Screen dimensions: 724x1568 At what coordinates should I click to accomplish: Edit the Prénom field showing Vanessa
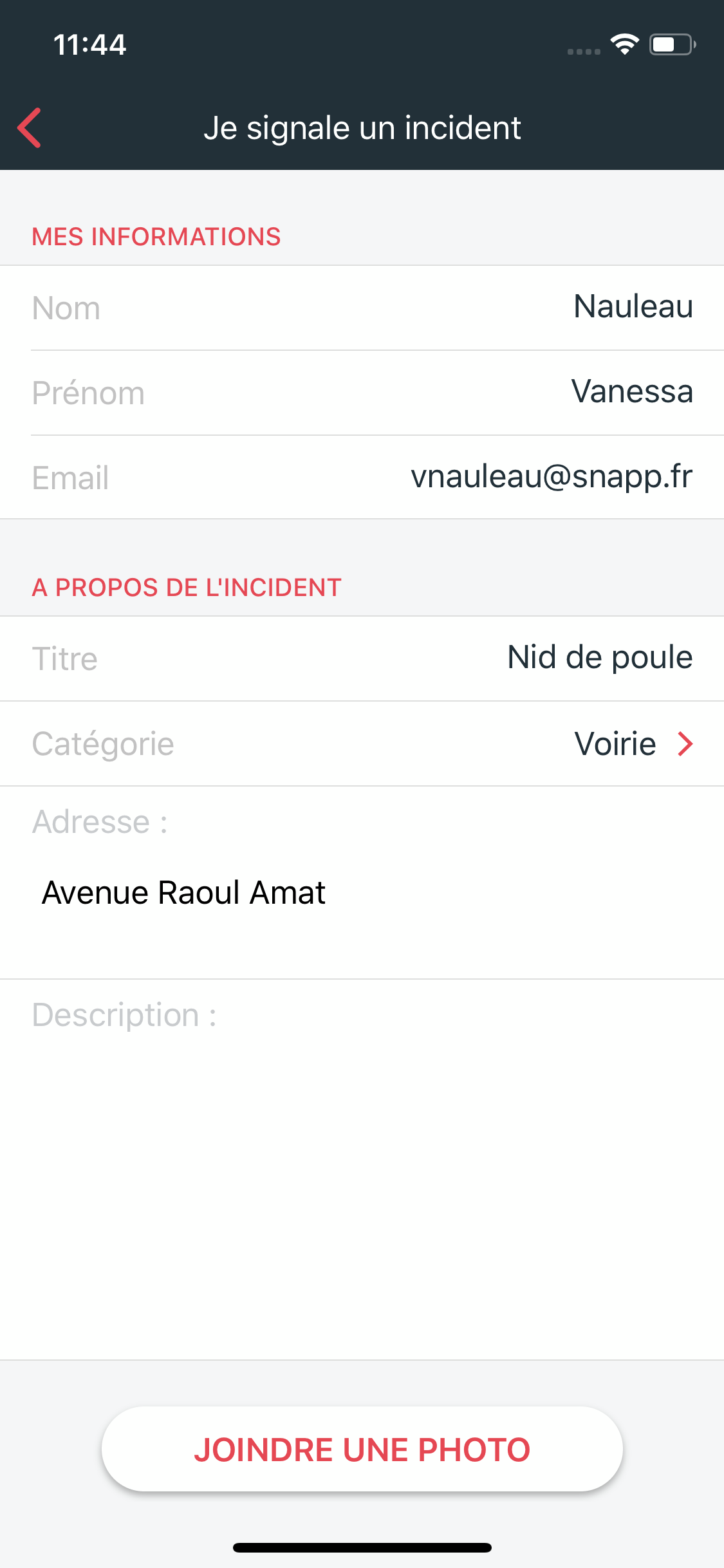tap(362, 393)
